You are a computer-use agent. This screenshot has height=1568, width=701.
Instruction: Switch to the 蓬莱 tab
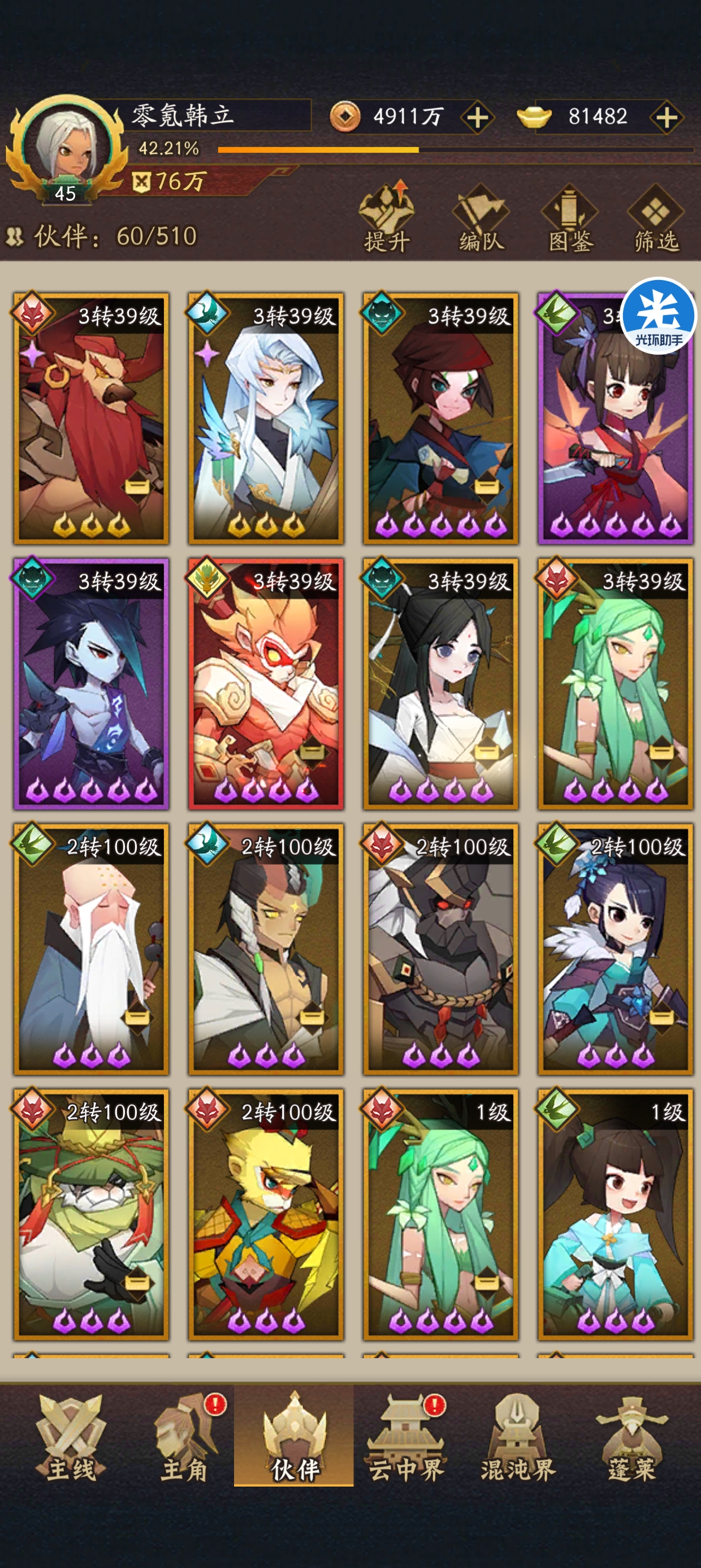tap(631, 1438)
